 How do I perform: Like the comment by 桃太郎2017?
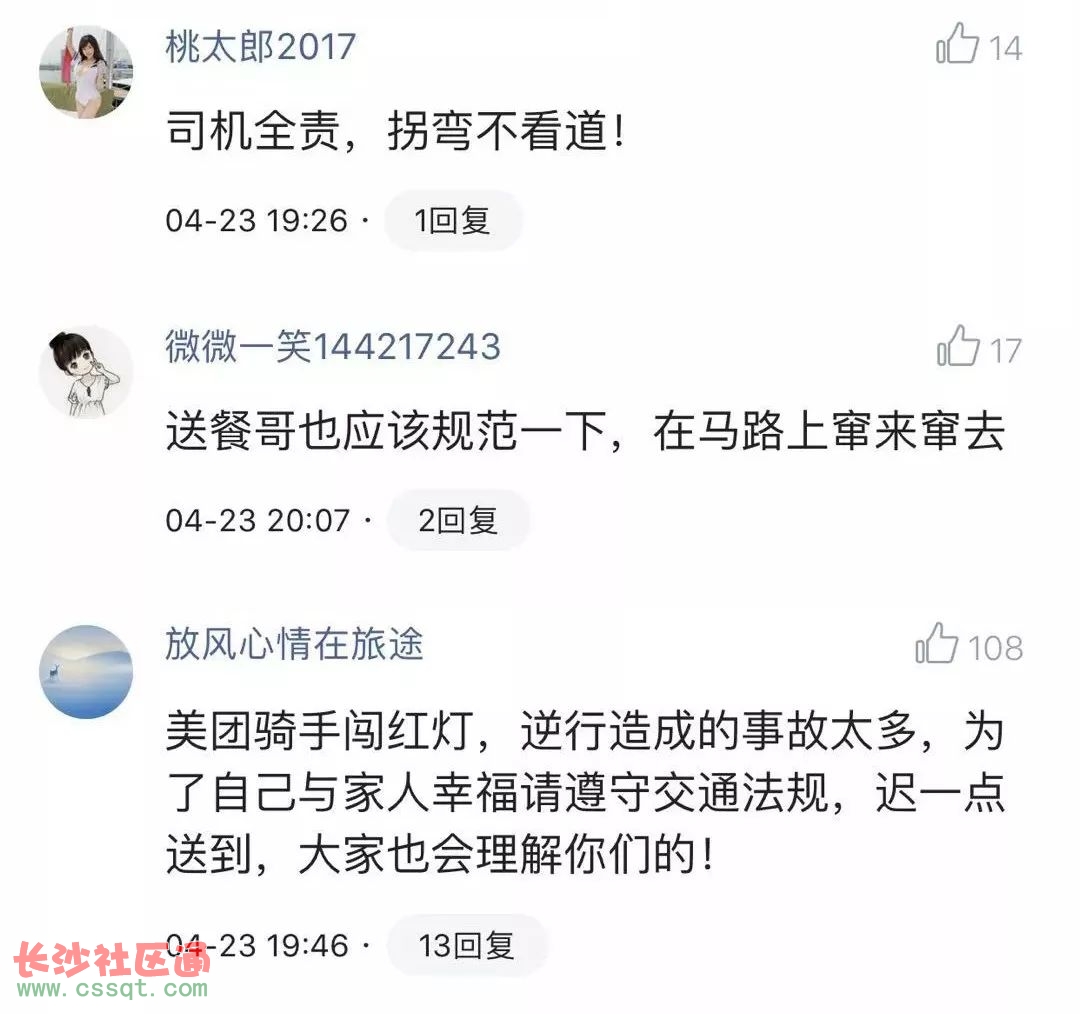coord(958,46)
